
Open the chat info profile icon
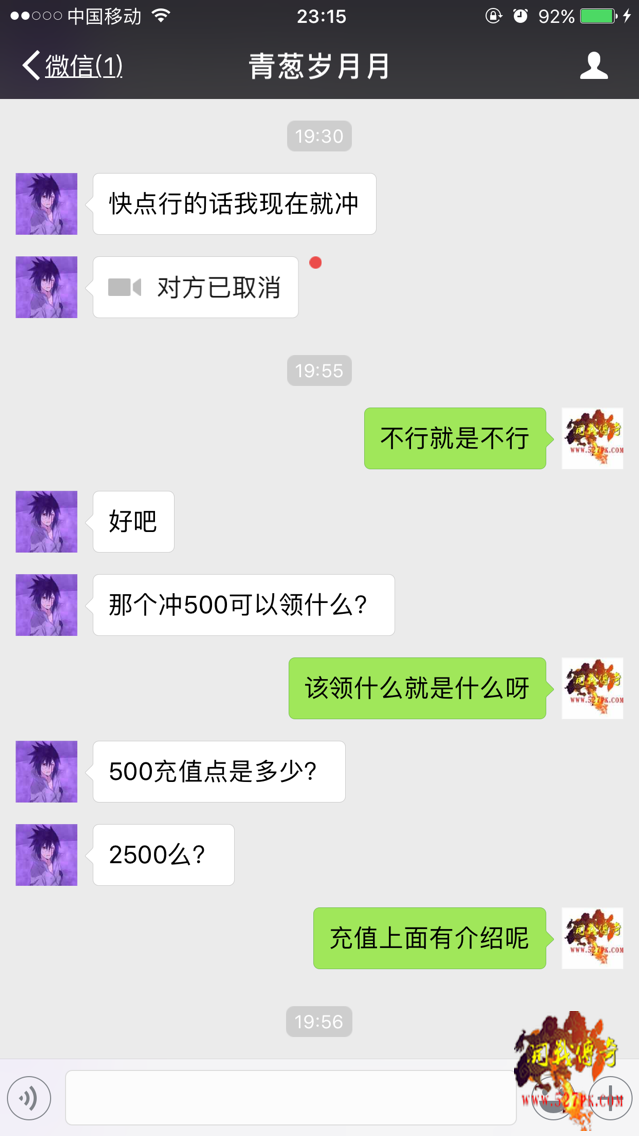click(594, 66)
